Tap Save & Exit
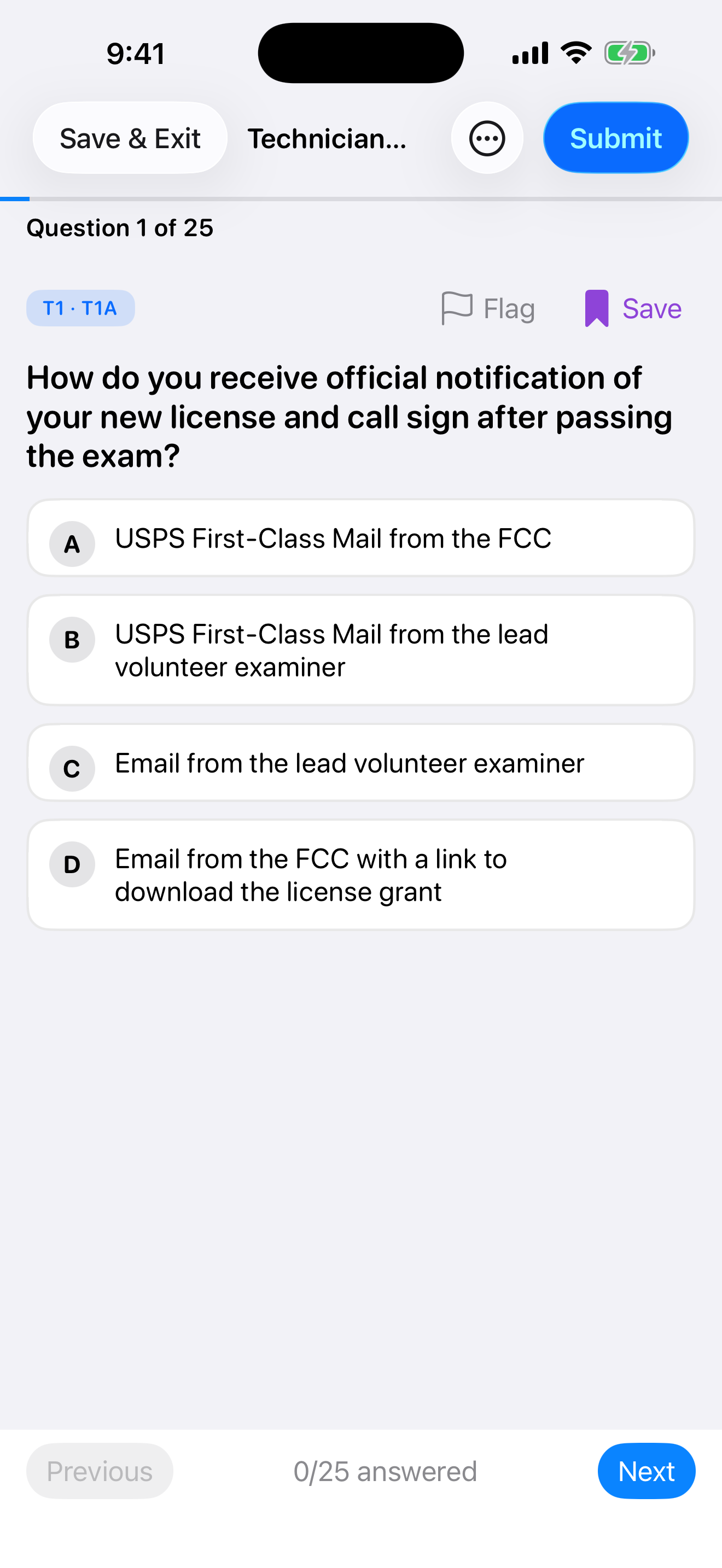The image size is (722, 1568). [130, 138]
